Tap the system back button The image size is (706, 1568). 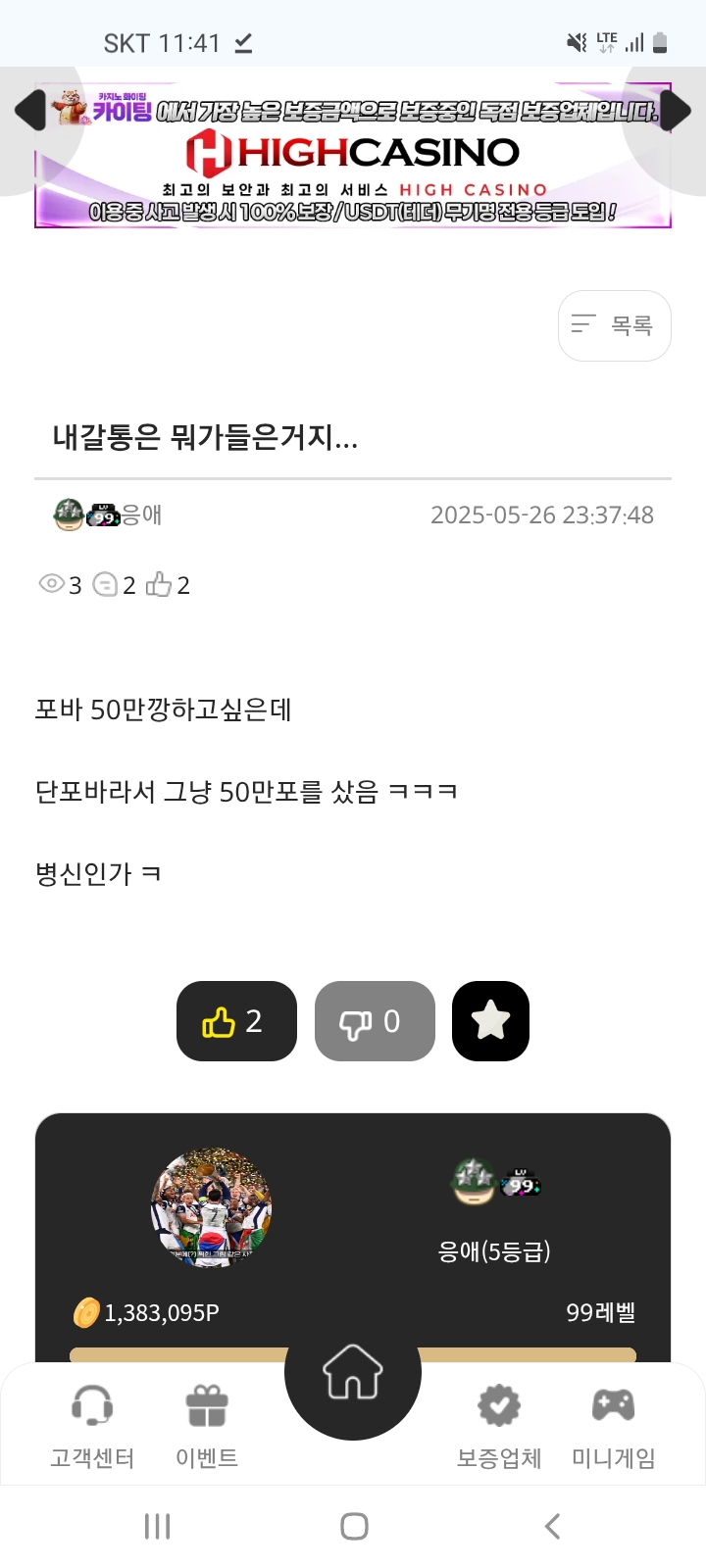point(552,1526)
